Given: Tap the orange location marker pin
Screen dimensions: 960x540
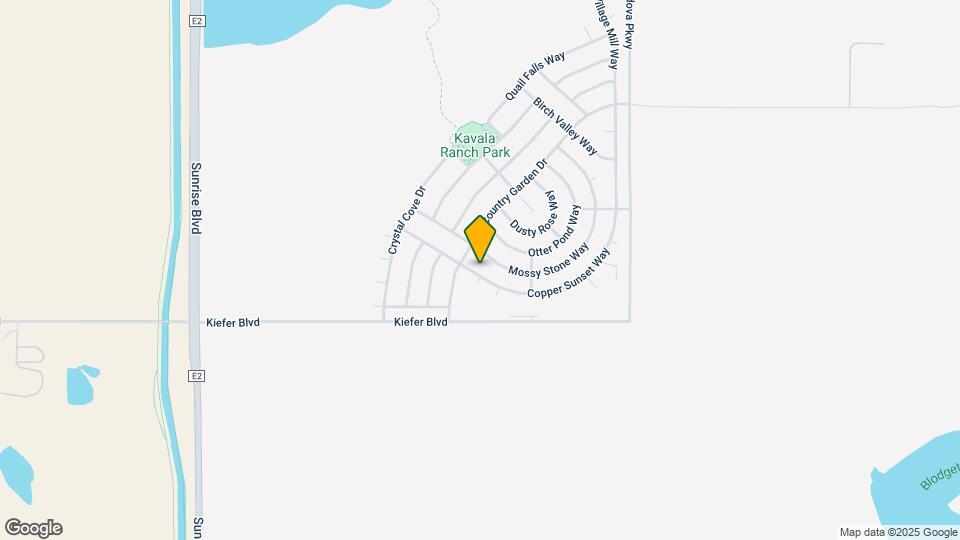Looking at the screenshot, I should click(x=480, y=239).
